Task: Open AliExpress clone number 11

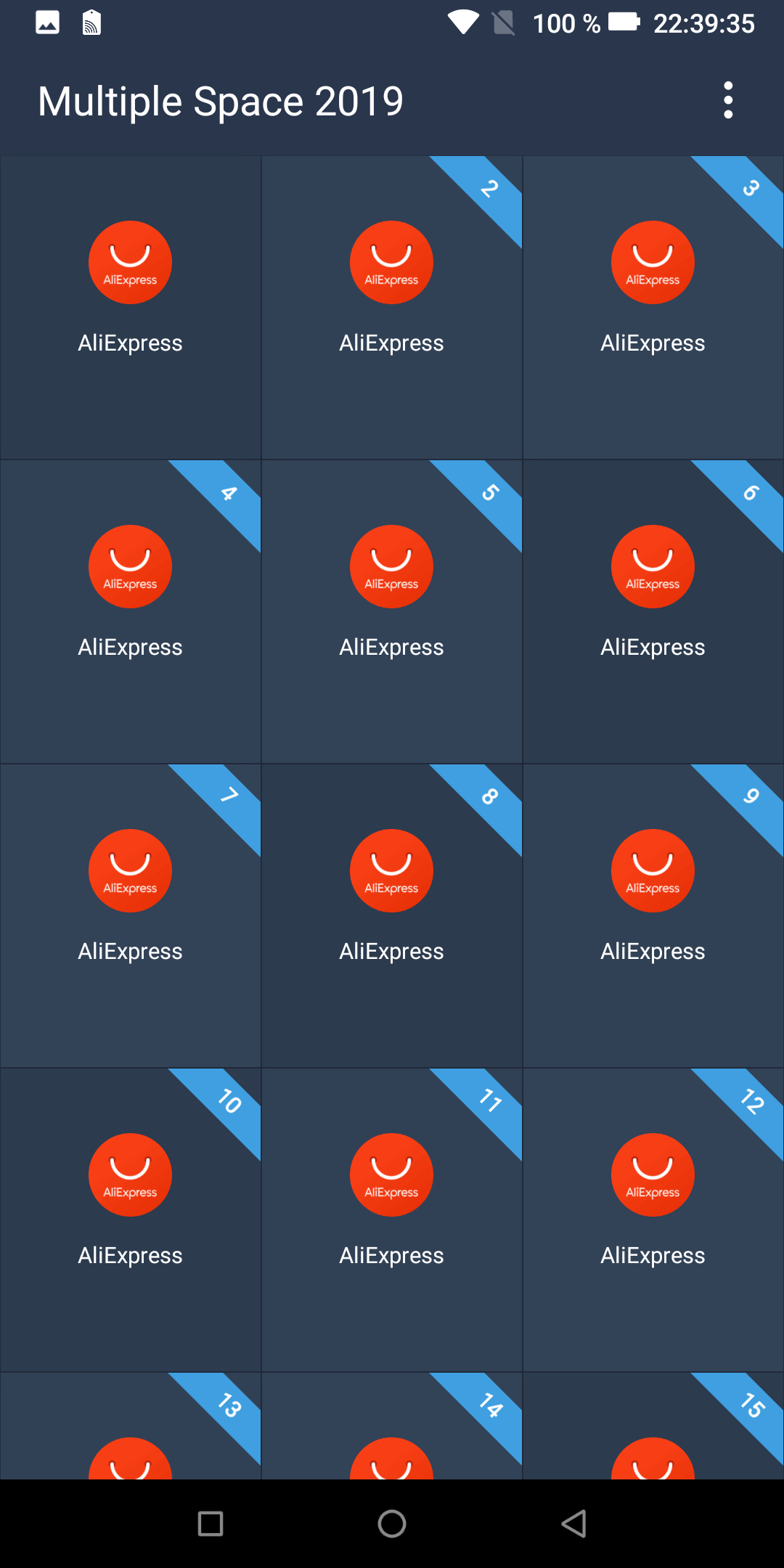Action: 392,1220
